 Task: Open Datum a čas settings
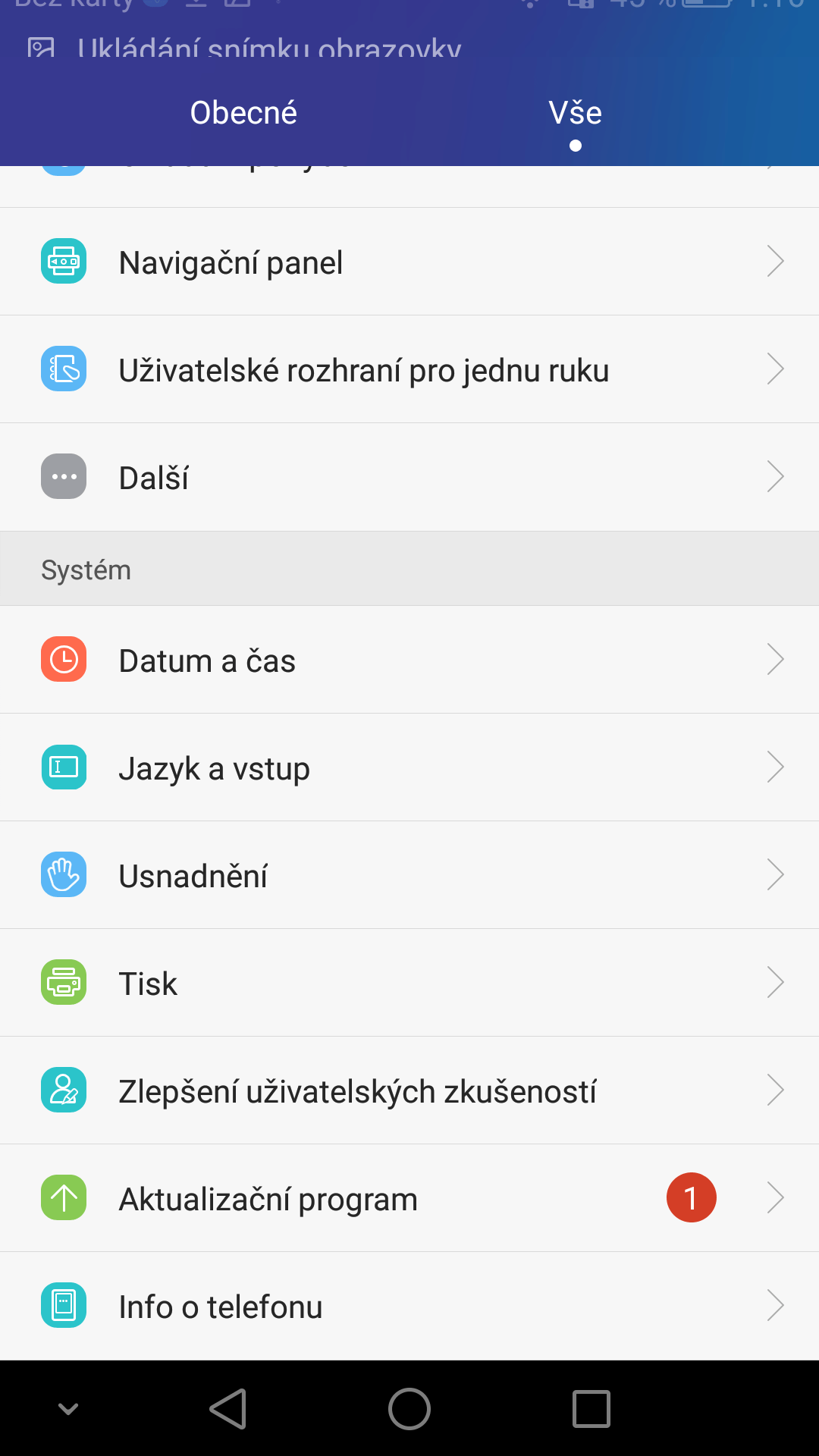(409, 660)
